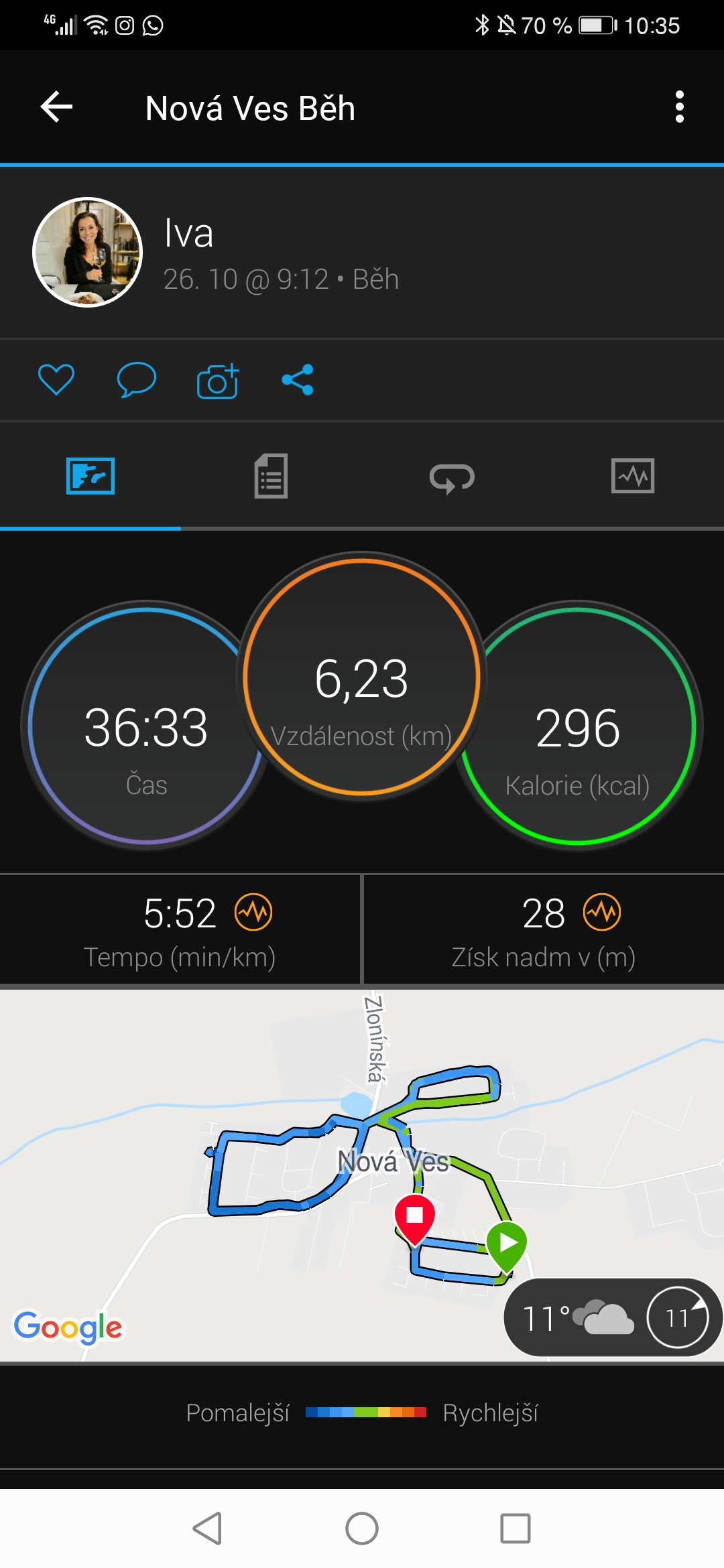Switch to the stats list tab

pos(271,476)
